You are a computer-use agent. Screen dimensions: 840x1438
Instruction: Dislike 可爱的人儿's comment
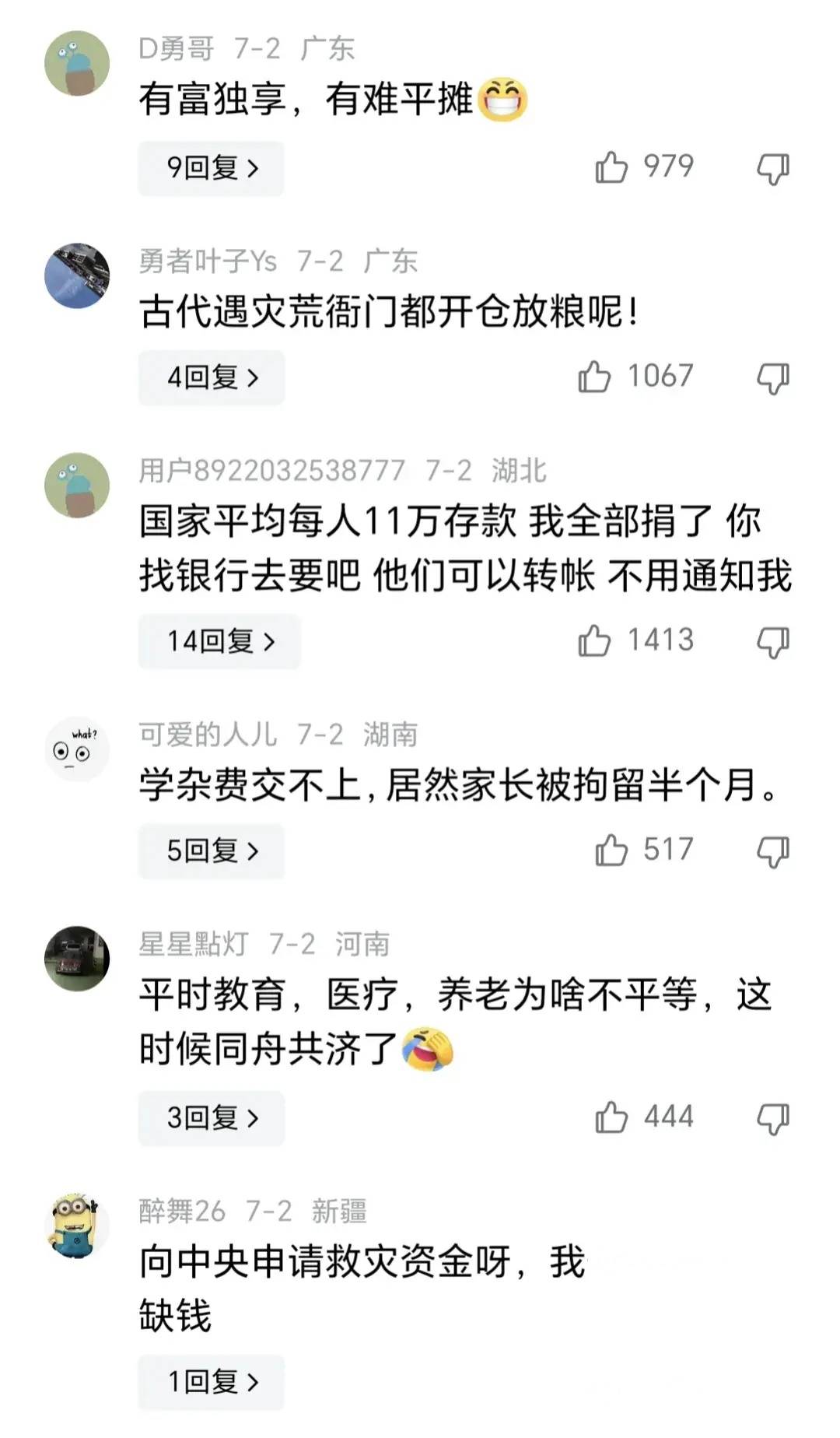[x=772, y=851]
